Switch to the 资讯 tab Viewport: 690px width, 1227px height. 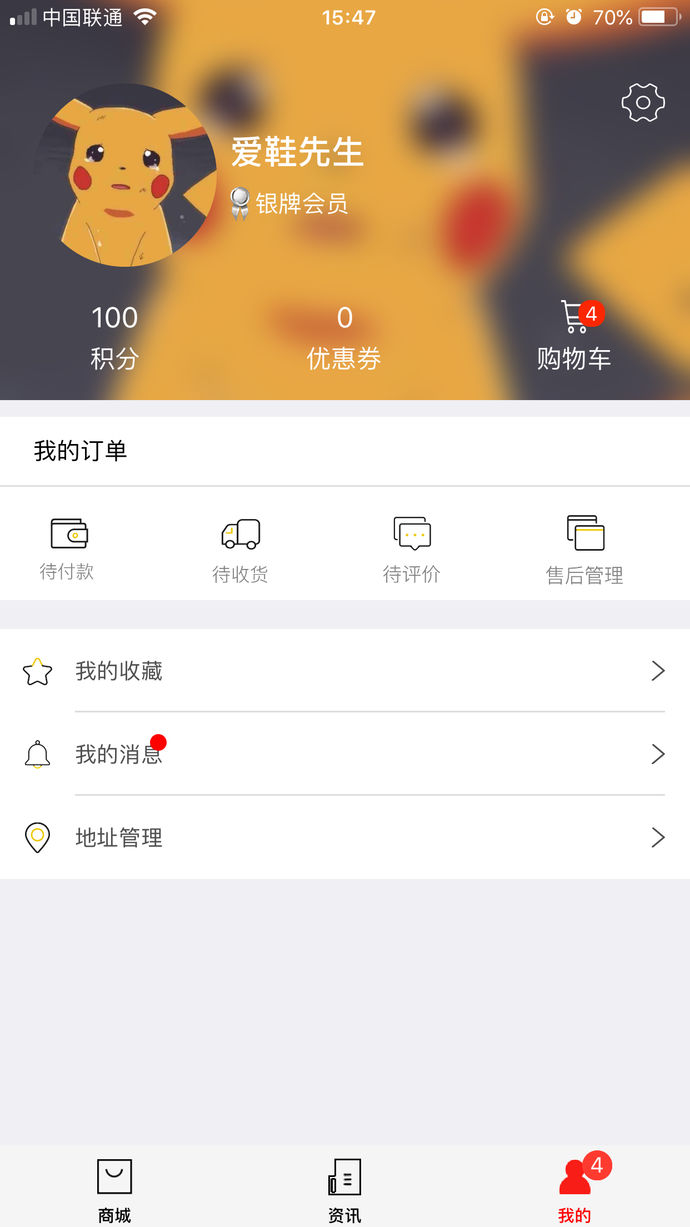tap(345, 1189)
